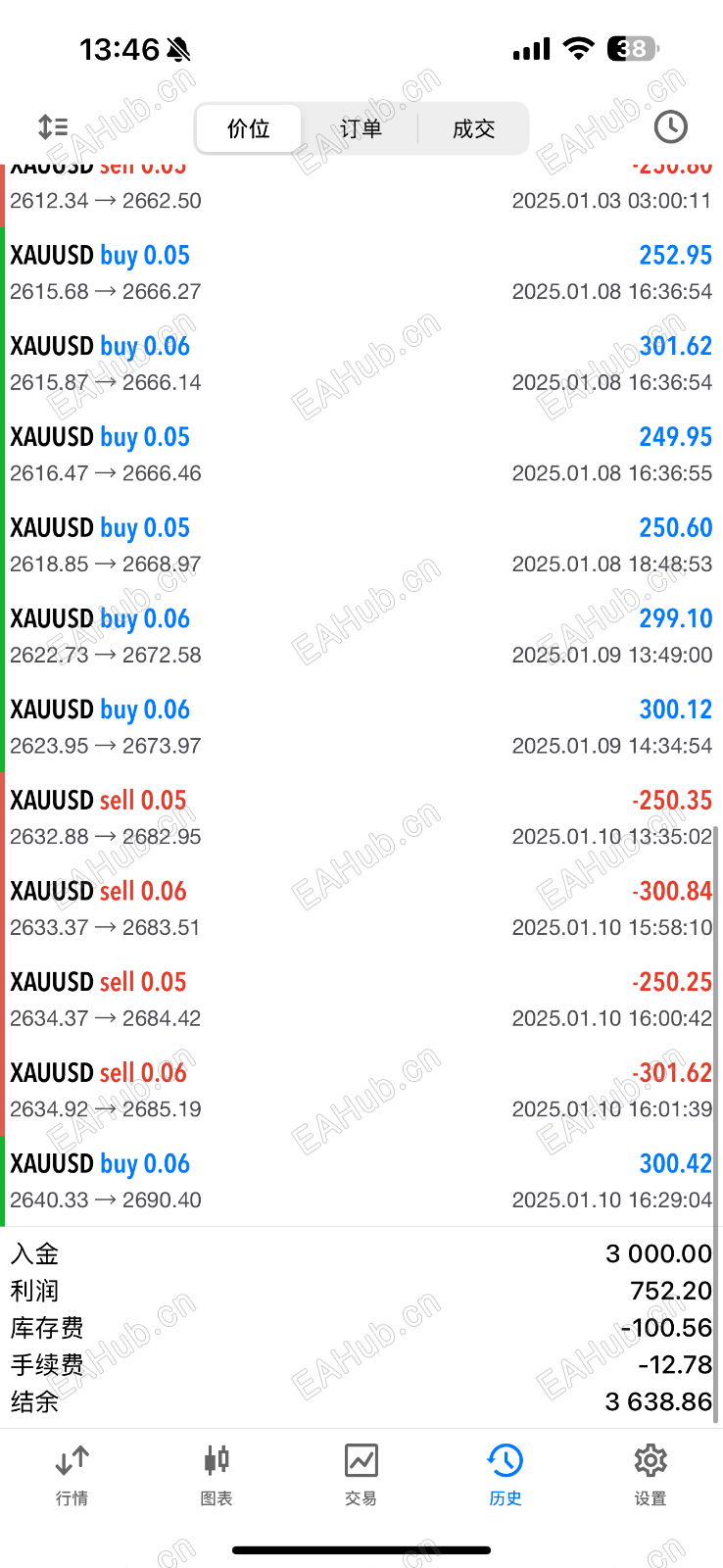
Task: Expand sell 0.05 position with loss -250.25
Action: tap(361, 1000)
